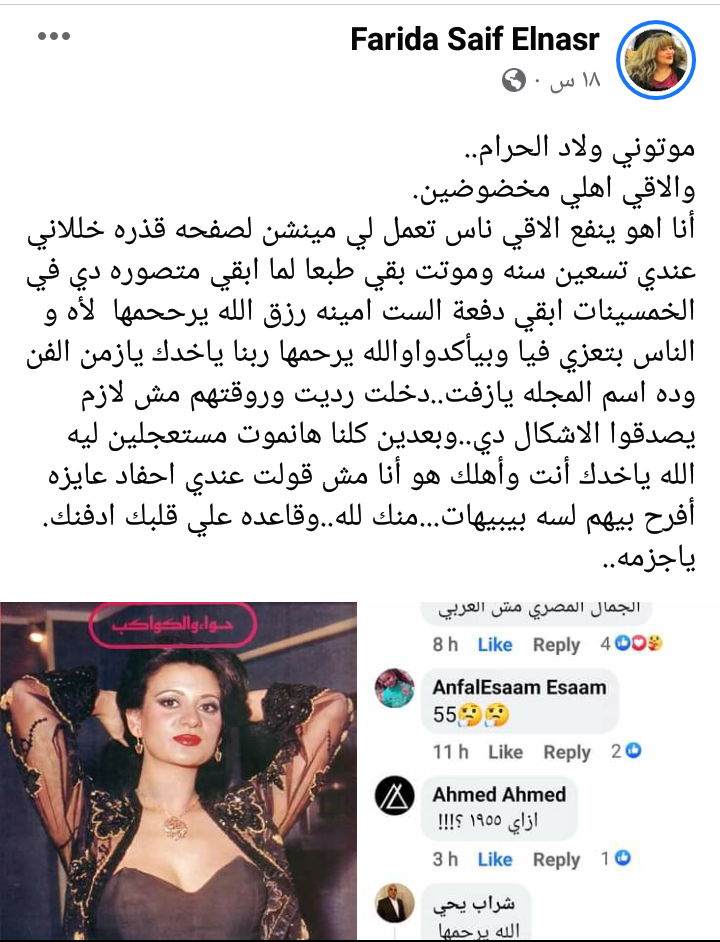The width and height of the screenshot is (720, 942).
Task: Open the attached comments screenshot image
Action: 542,770
